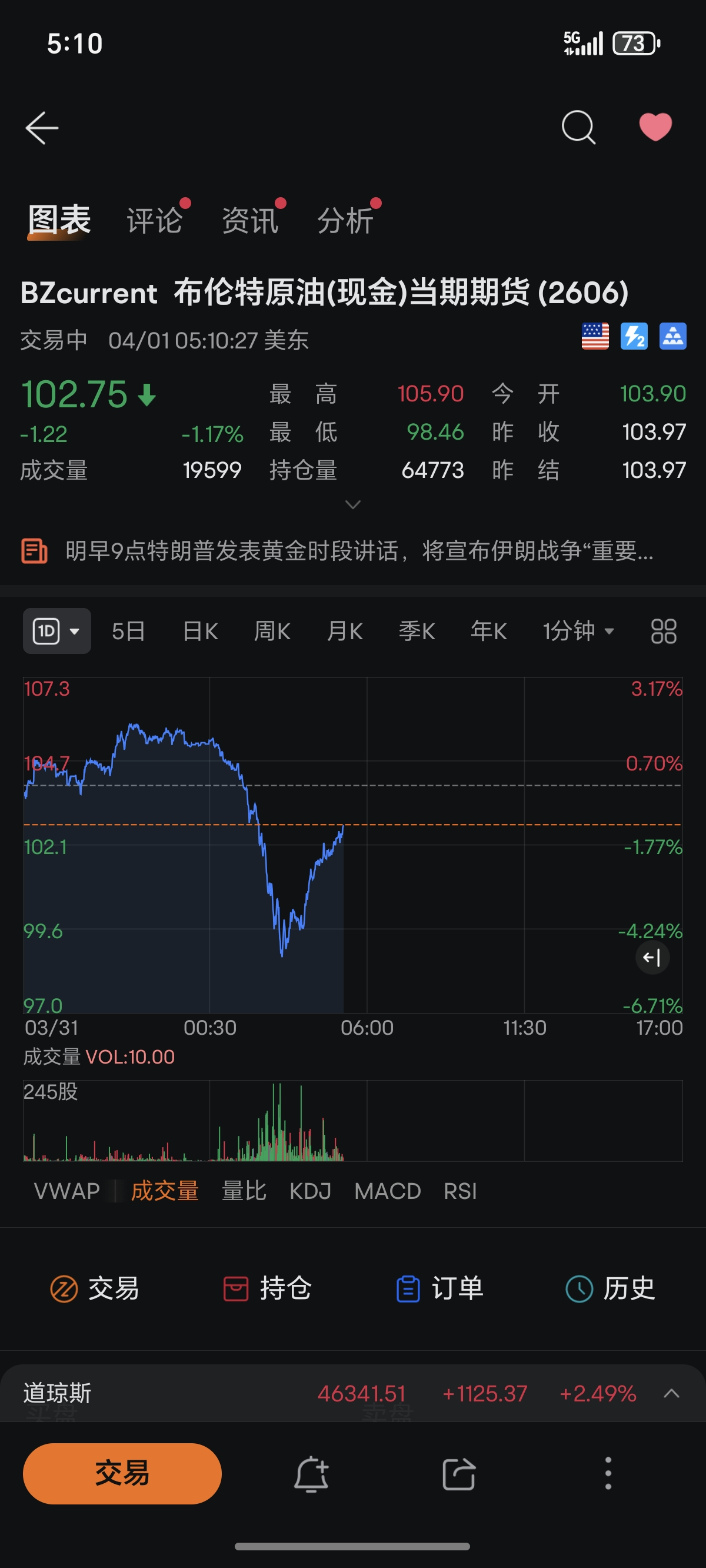Select the 日K chart period
Image resolution: width=706 pixels, height=1568 pixels.
[x=200, y=630]
